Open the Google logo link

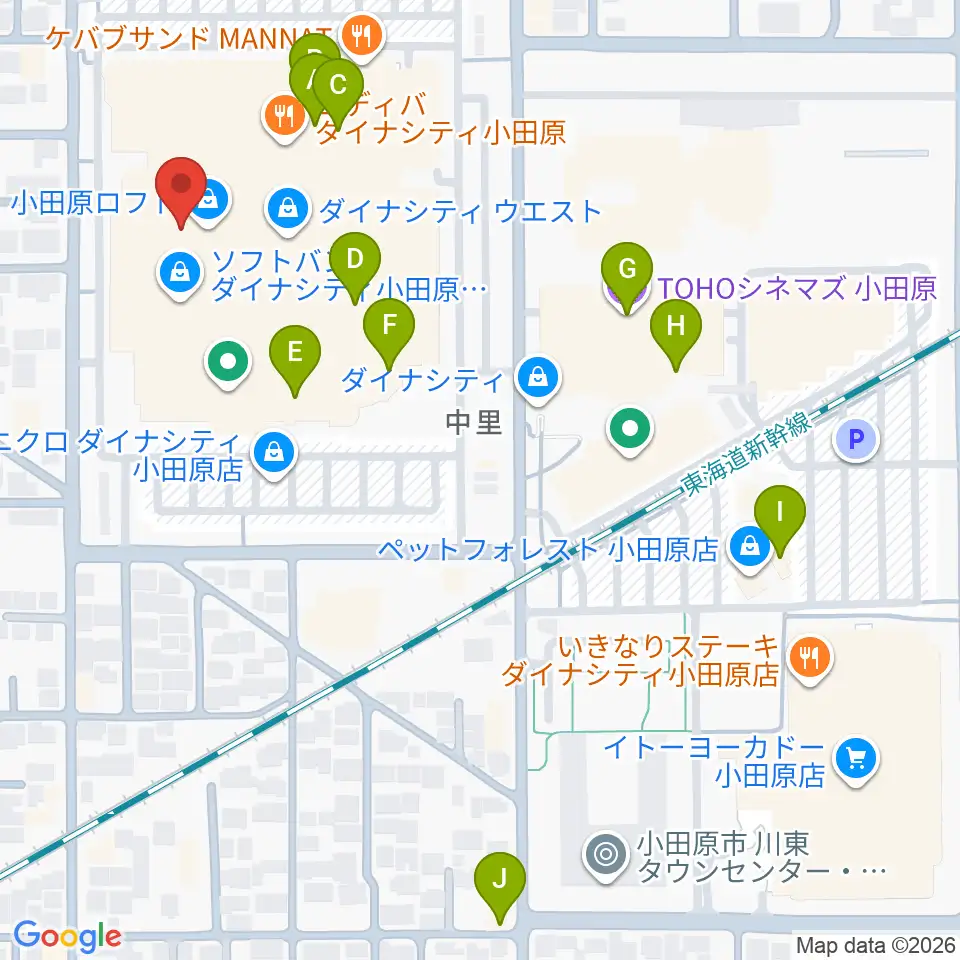click(67, 937)
